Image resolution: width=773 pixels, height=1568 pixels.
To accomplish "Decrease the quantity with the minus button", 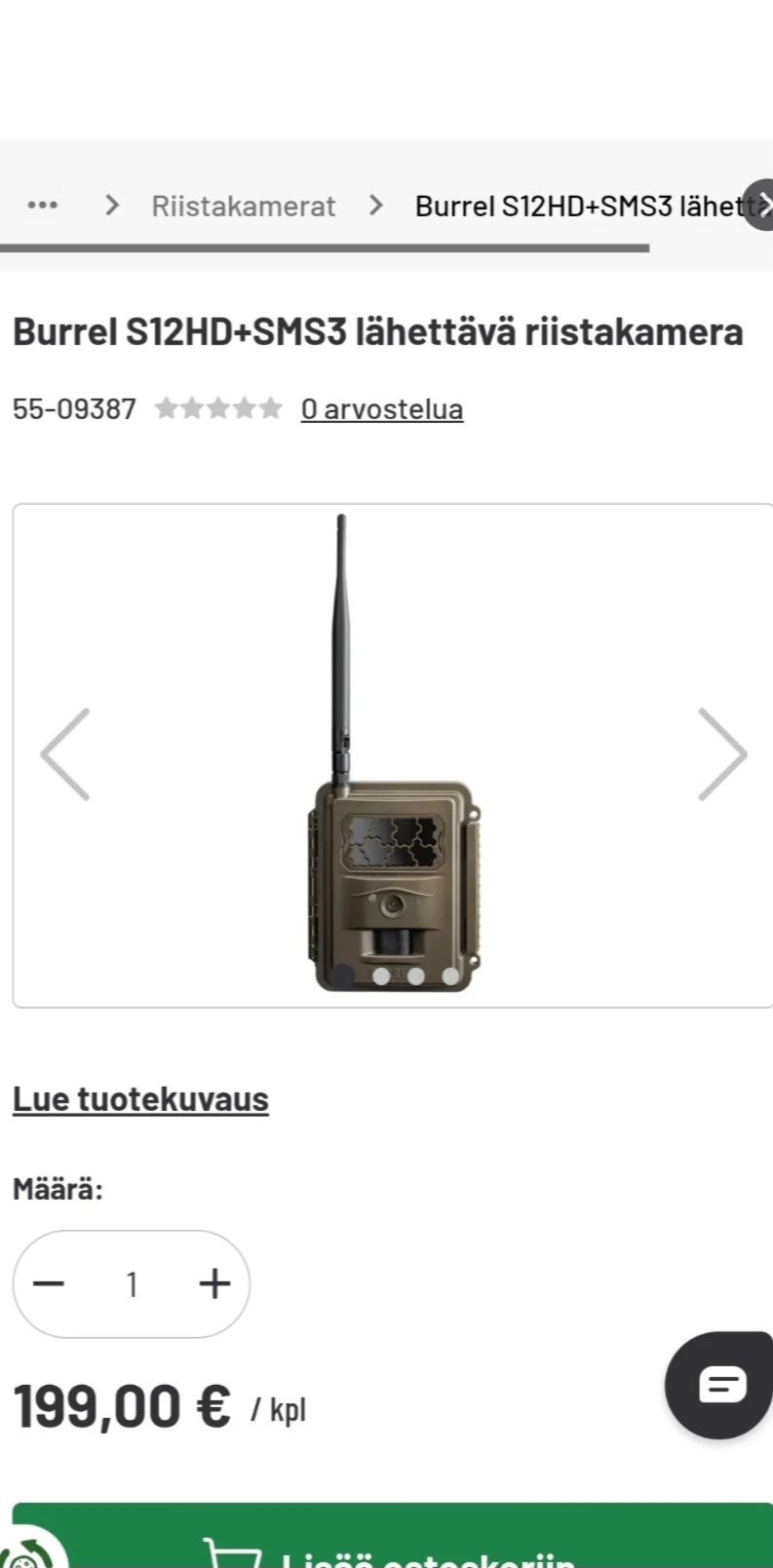I will coord(49,1283).
